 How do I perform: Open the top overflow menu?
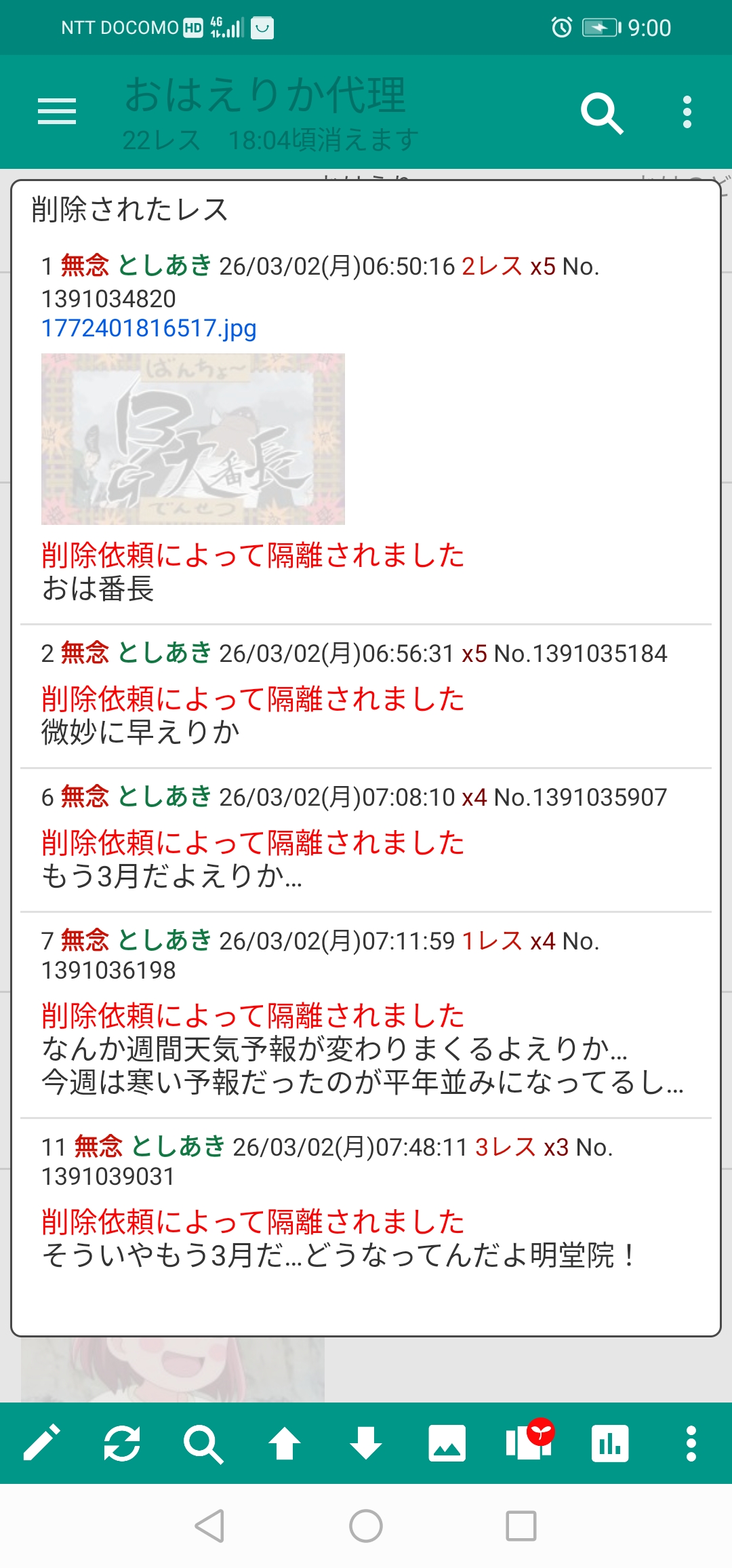(x=687, y=112)
